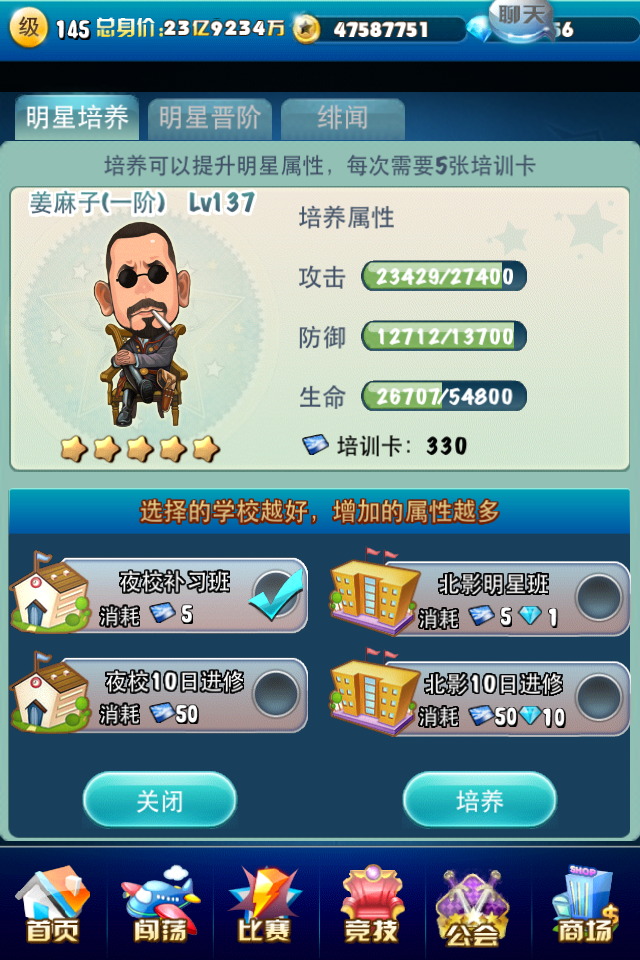Open the 绯闻 tab
This screenshot has width=640, height=960.
(x=342, y=118)
